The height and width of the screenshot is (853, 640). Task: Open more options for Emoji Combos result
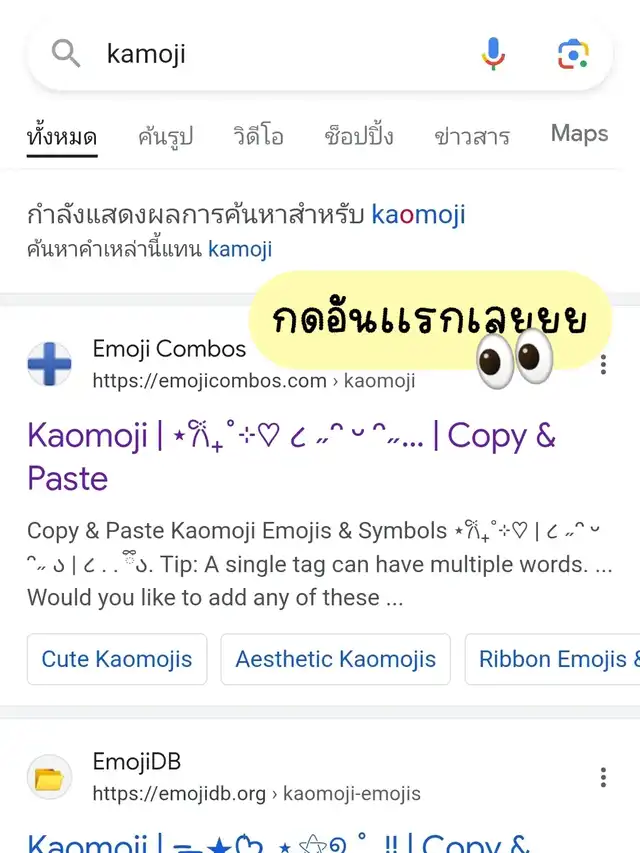click(x=603, y=364)
